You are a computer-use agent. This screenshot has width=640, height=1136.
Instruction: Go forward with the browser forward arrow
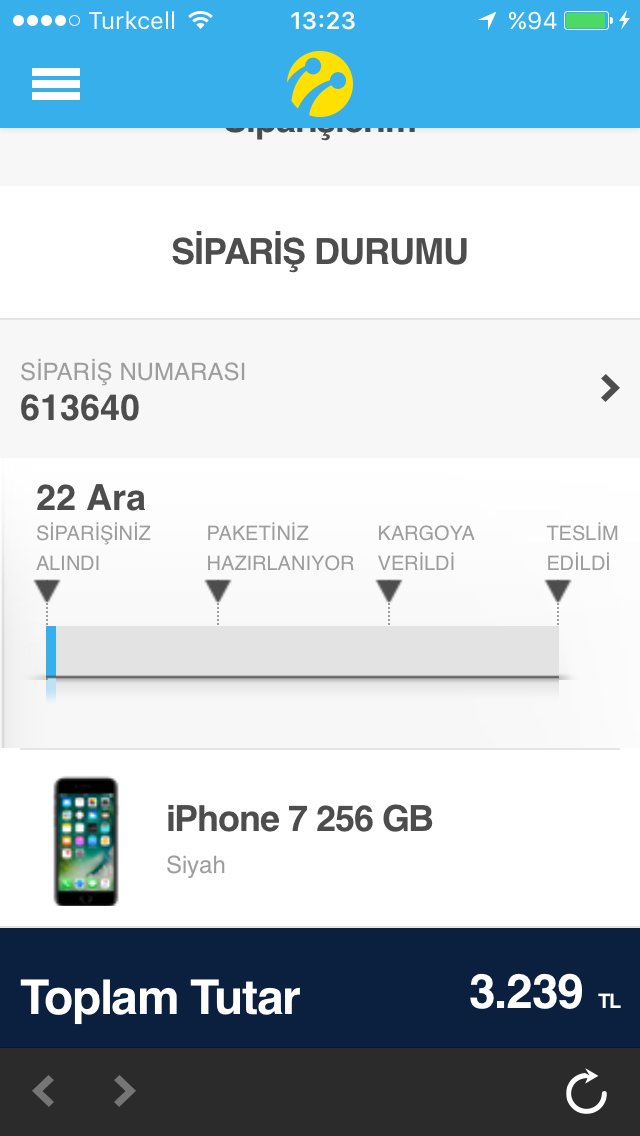[124, 1091]
